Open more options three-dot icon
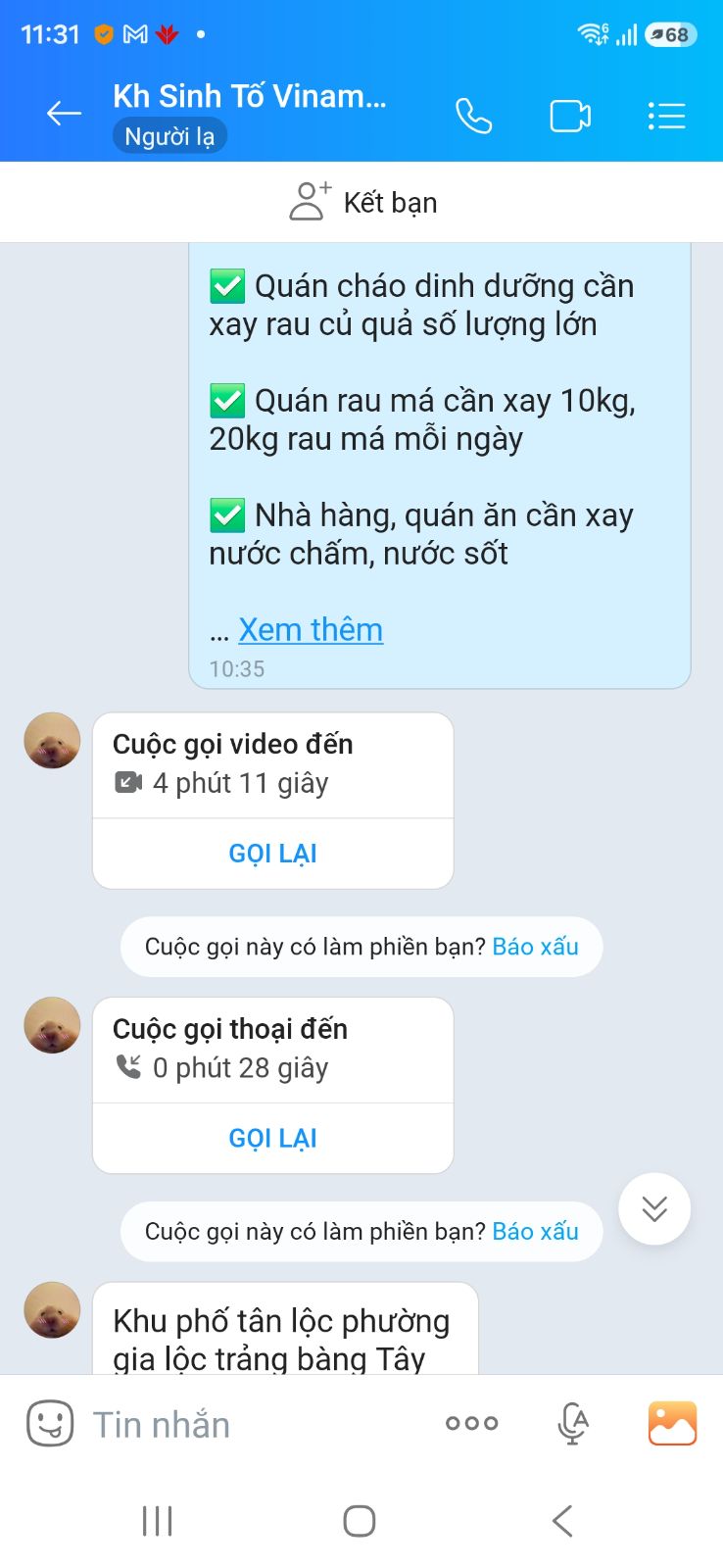 click(x=471, y=1423)
